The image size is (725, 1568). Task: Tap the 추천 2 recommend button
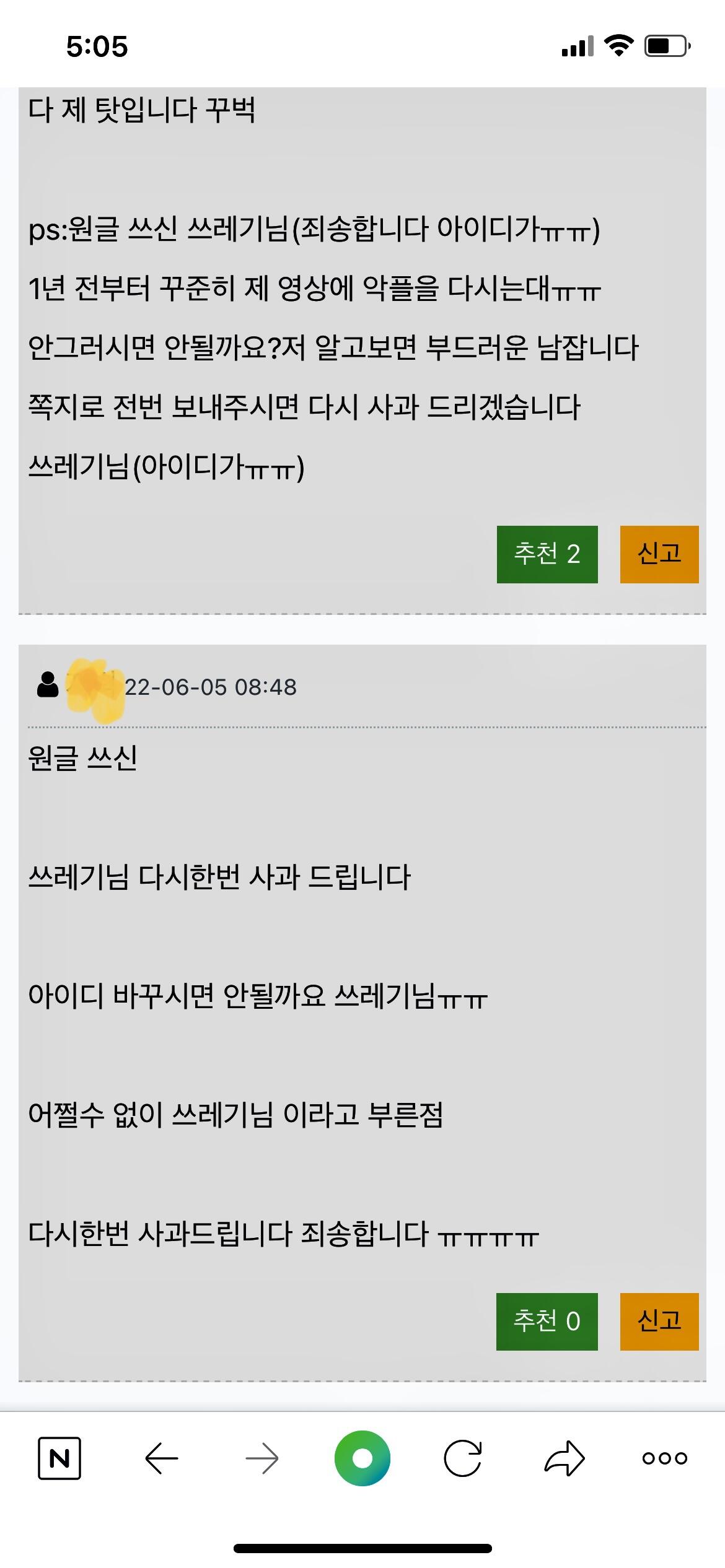click(x=547, y=554)
